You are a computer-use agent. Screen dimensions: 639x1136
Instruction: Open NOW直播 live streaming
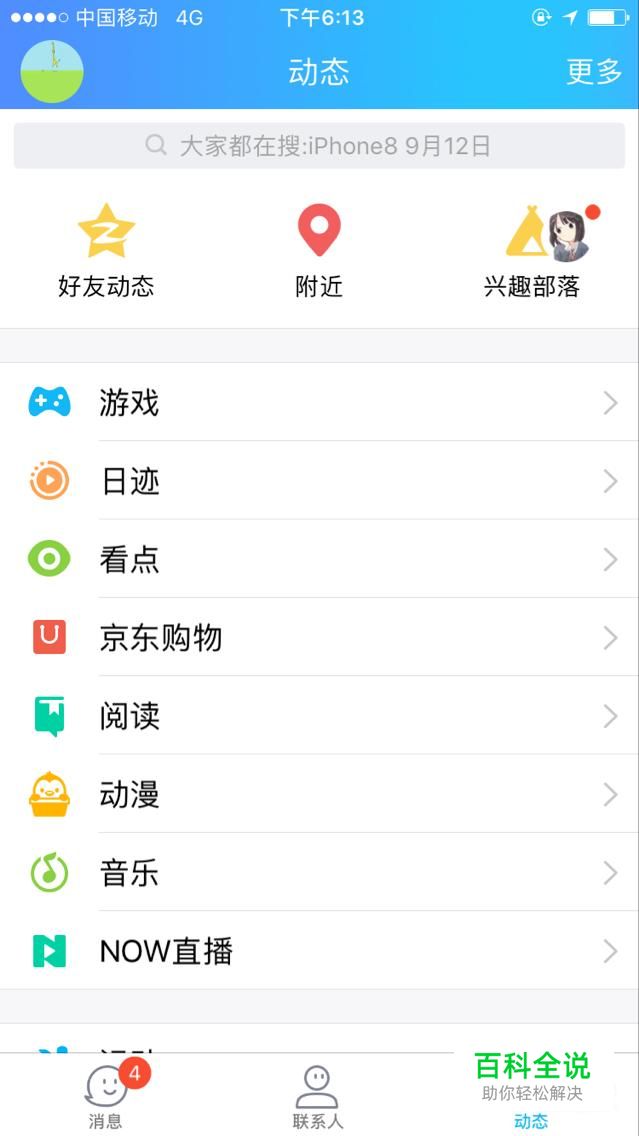click(320, 951)
